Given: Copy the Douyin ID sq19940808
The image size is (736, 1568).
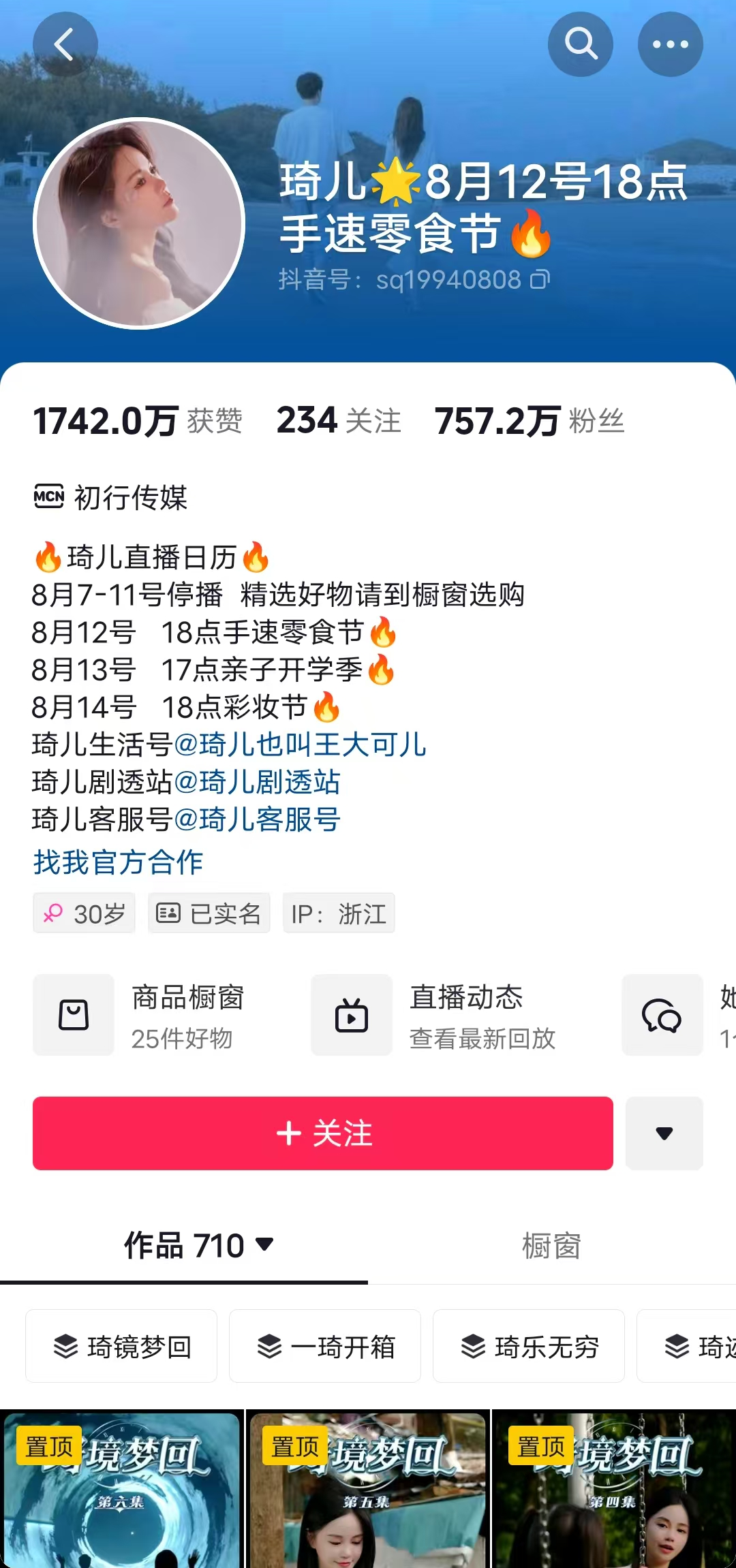Looking at the screenshot, I should [x=540, y=279].
